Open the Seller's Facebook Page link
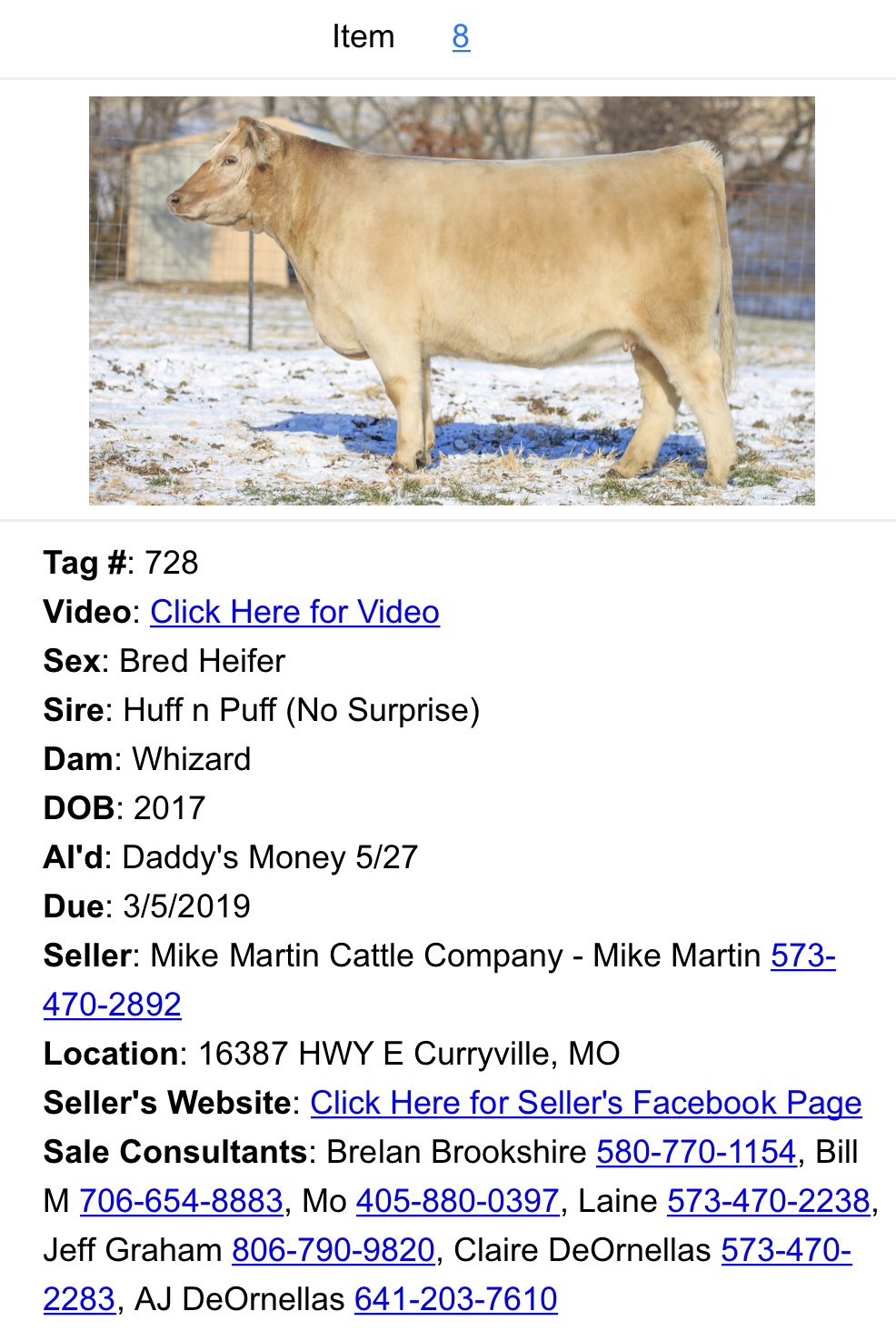896x1331 pixels. click(x=585, y=1103)
